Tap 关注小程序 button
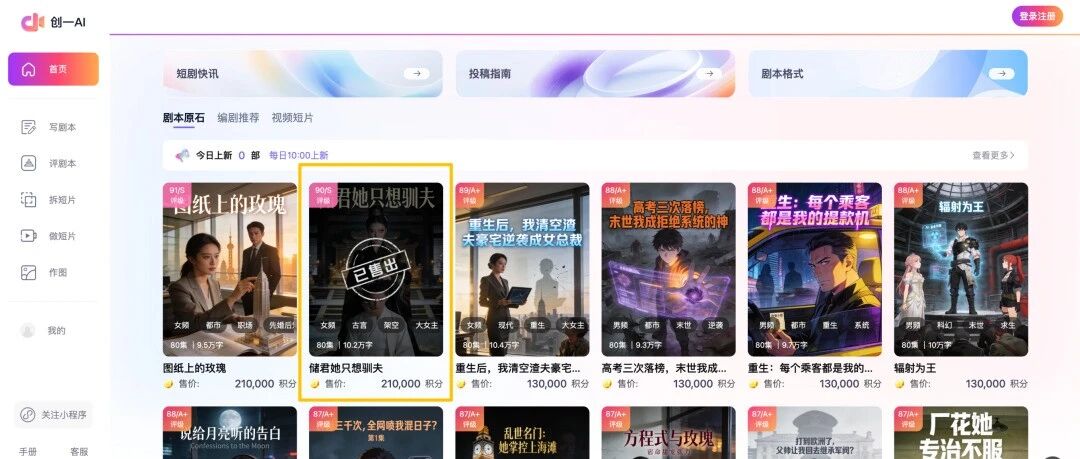This screenshot has height=459, width=1080. (x=53, y=415)
